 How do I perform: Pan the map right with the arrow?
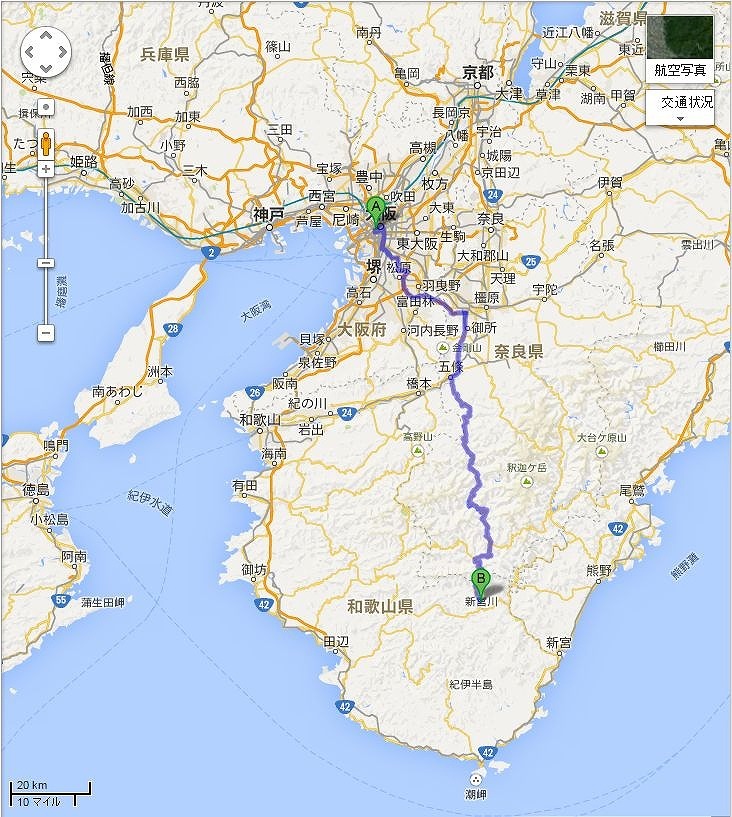63,50
